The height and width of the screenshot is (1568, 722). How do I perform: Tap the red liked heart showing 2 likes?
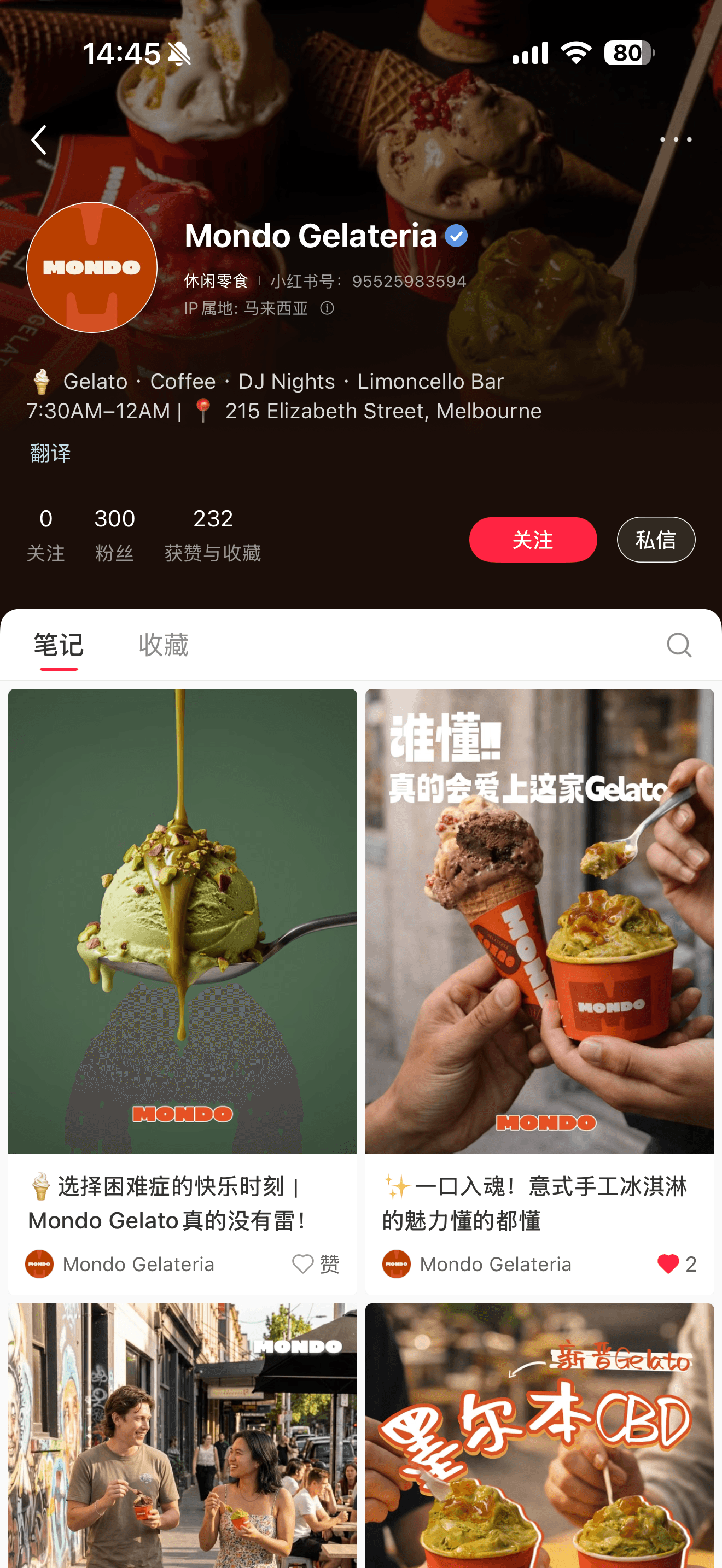(x=669, y=1264)
